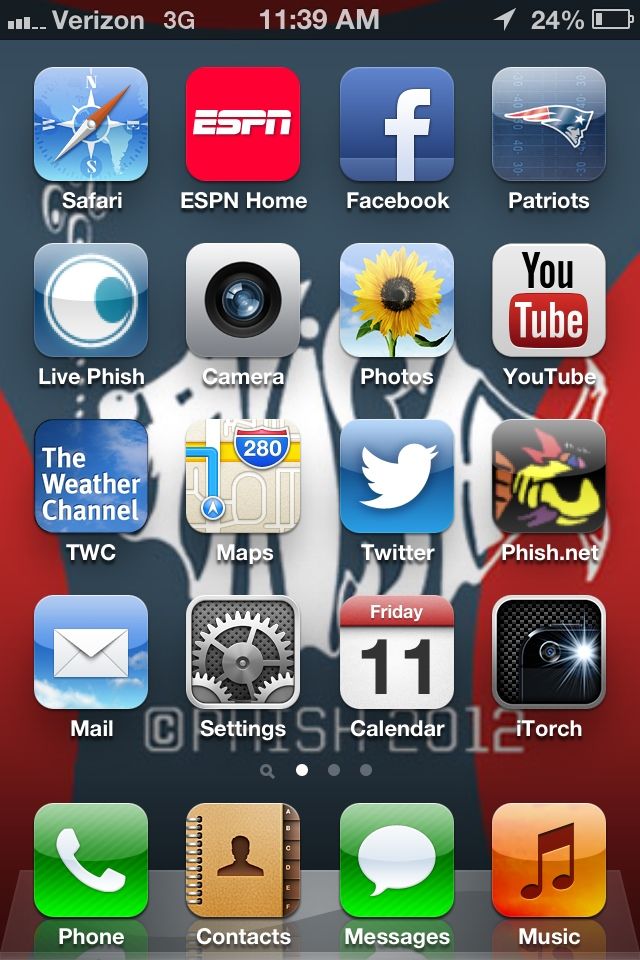This screenshot has height=960, width=640.
Task: Open Contacts from the dock
Action: 243,860
